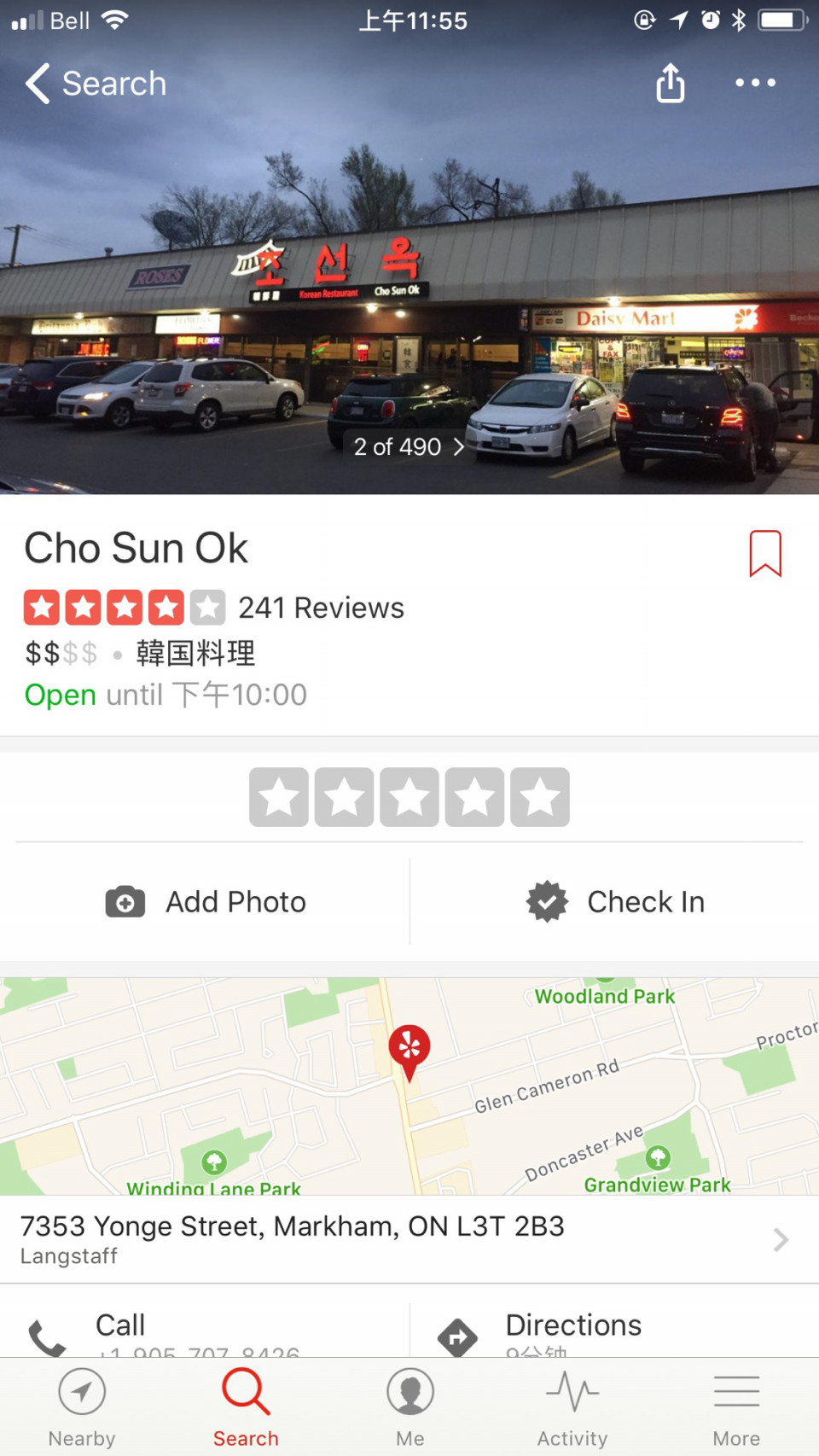Open the three-dot overflow menu

point(755,83)
